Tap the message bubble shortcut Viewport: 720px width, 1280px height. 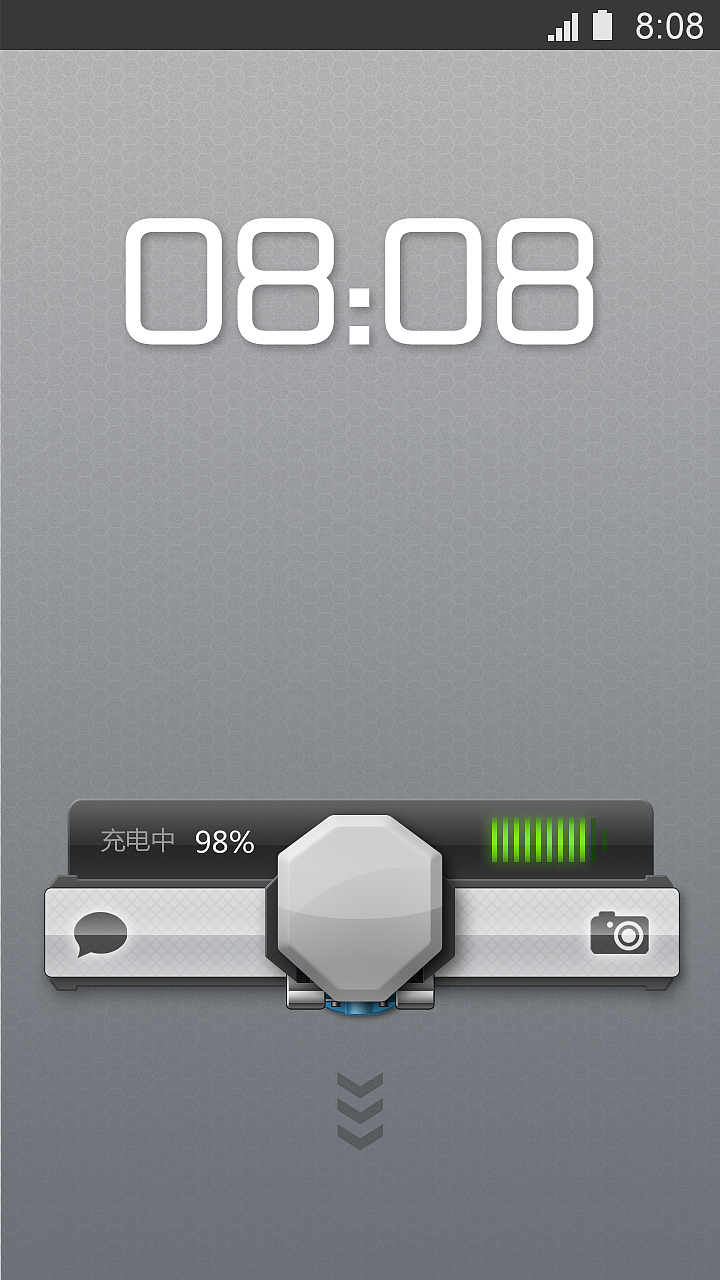point(101,935)
